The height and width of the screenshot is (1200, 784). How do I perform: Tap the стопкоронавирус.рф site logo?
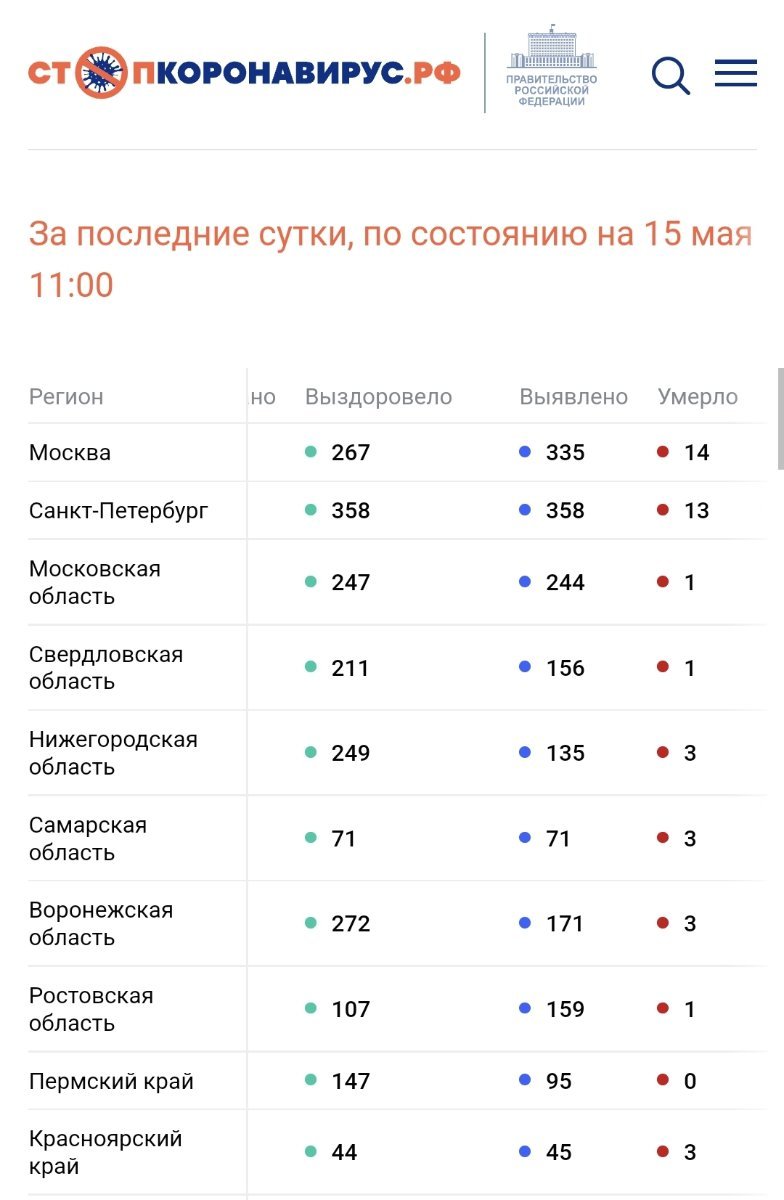pos(245,72)
